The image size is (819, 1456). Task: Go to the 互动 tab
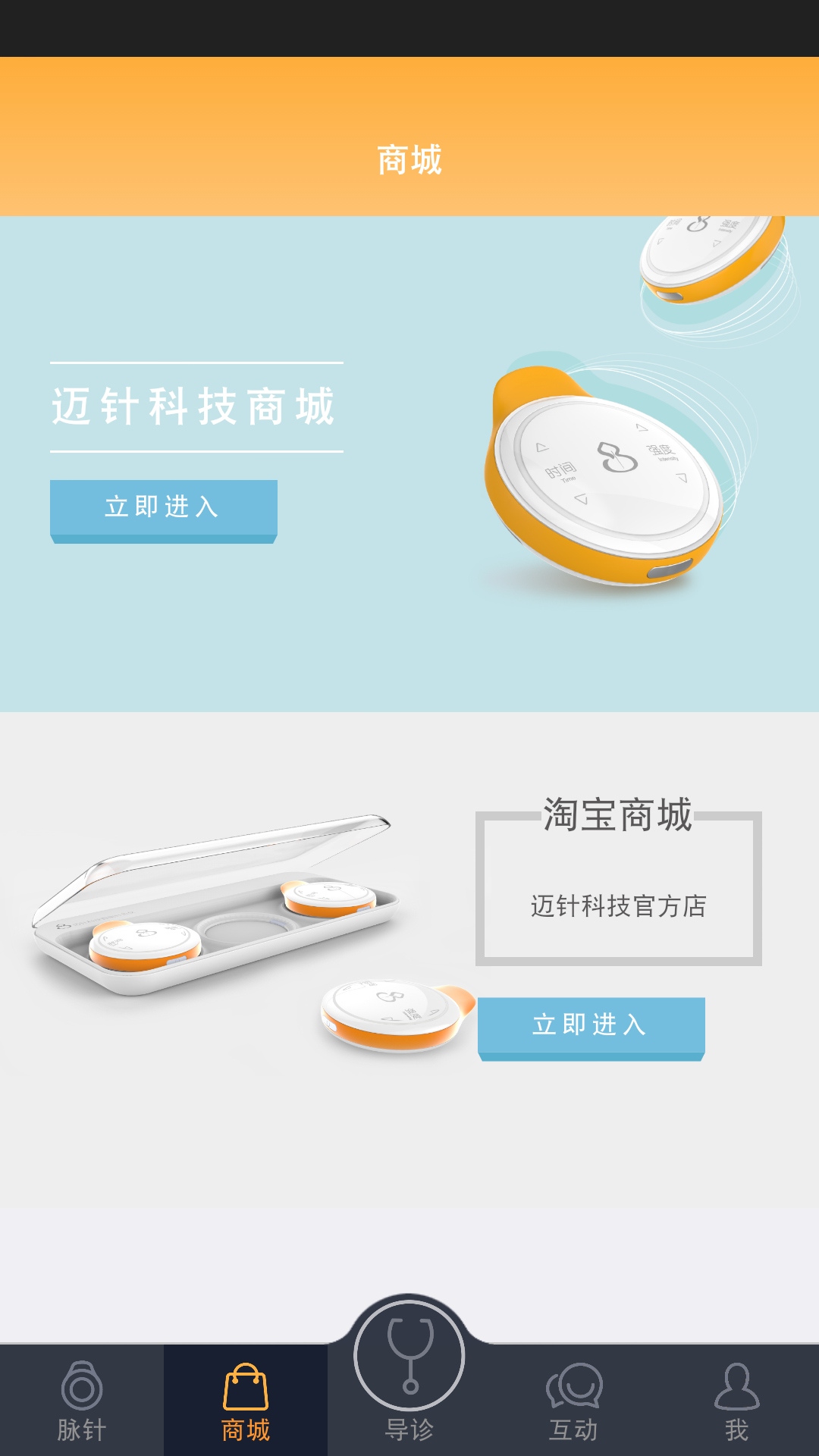pyautogui.click(x=573, y=1401)
